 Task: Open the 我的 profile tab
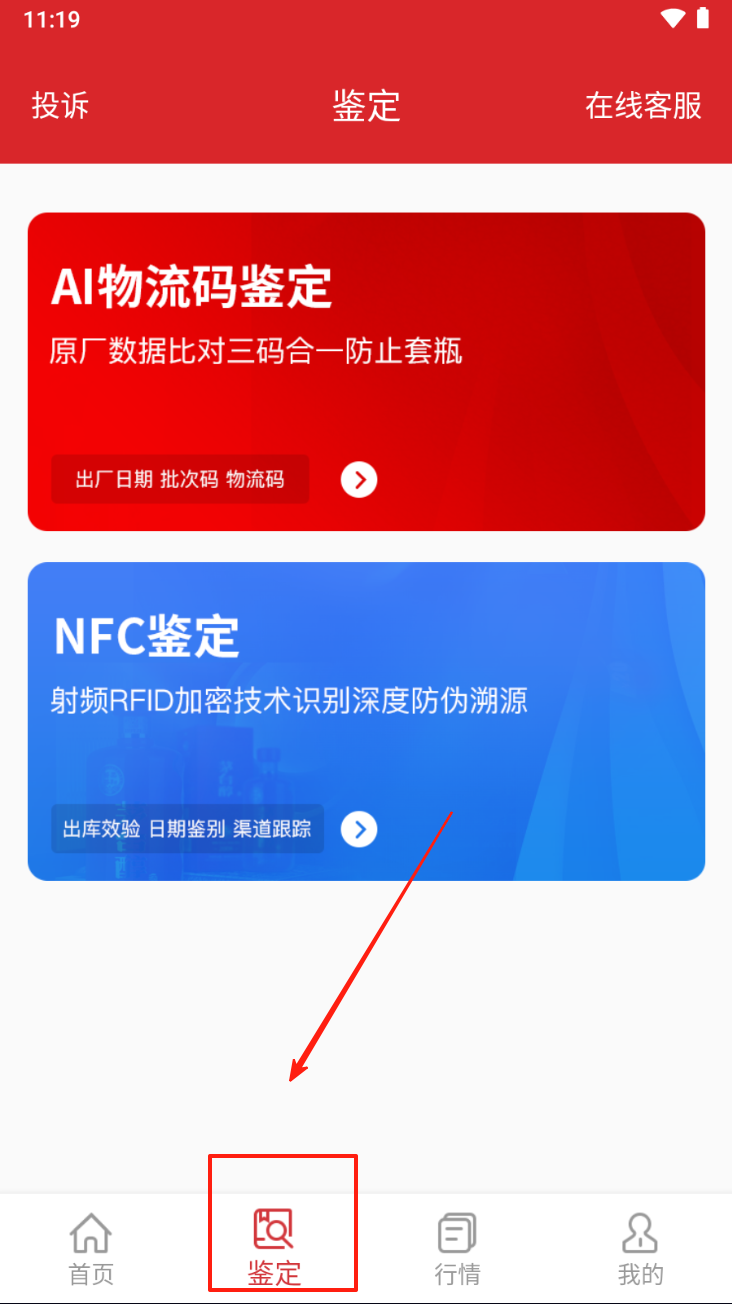click(640, 1248)
